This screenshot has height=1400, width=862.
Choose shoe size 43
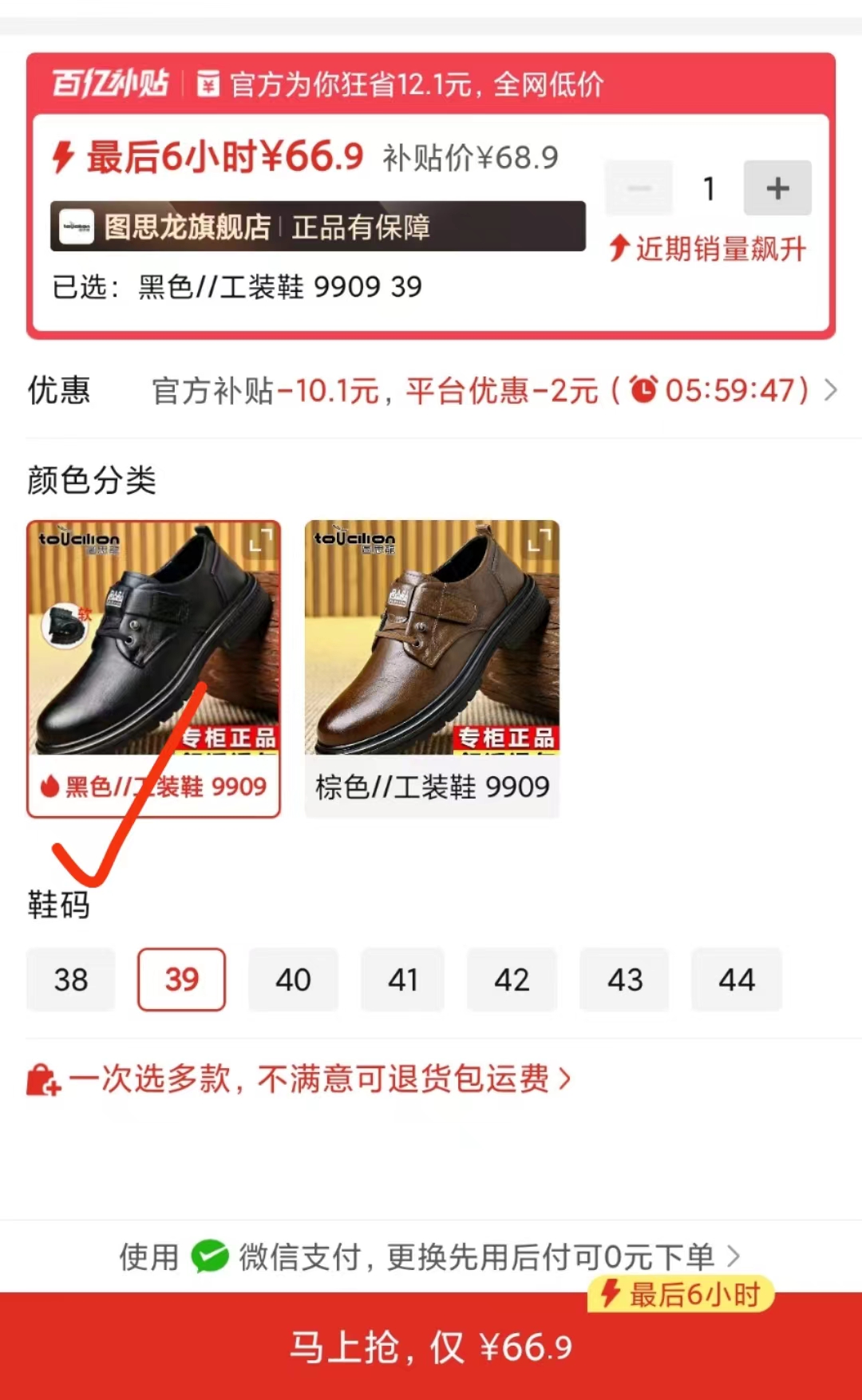coord(624,980)
